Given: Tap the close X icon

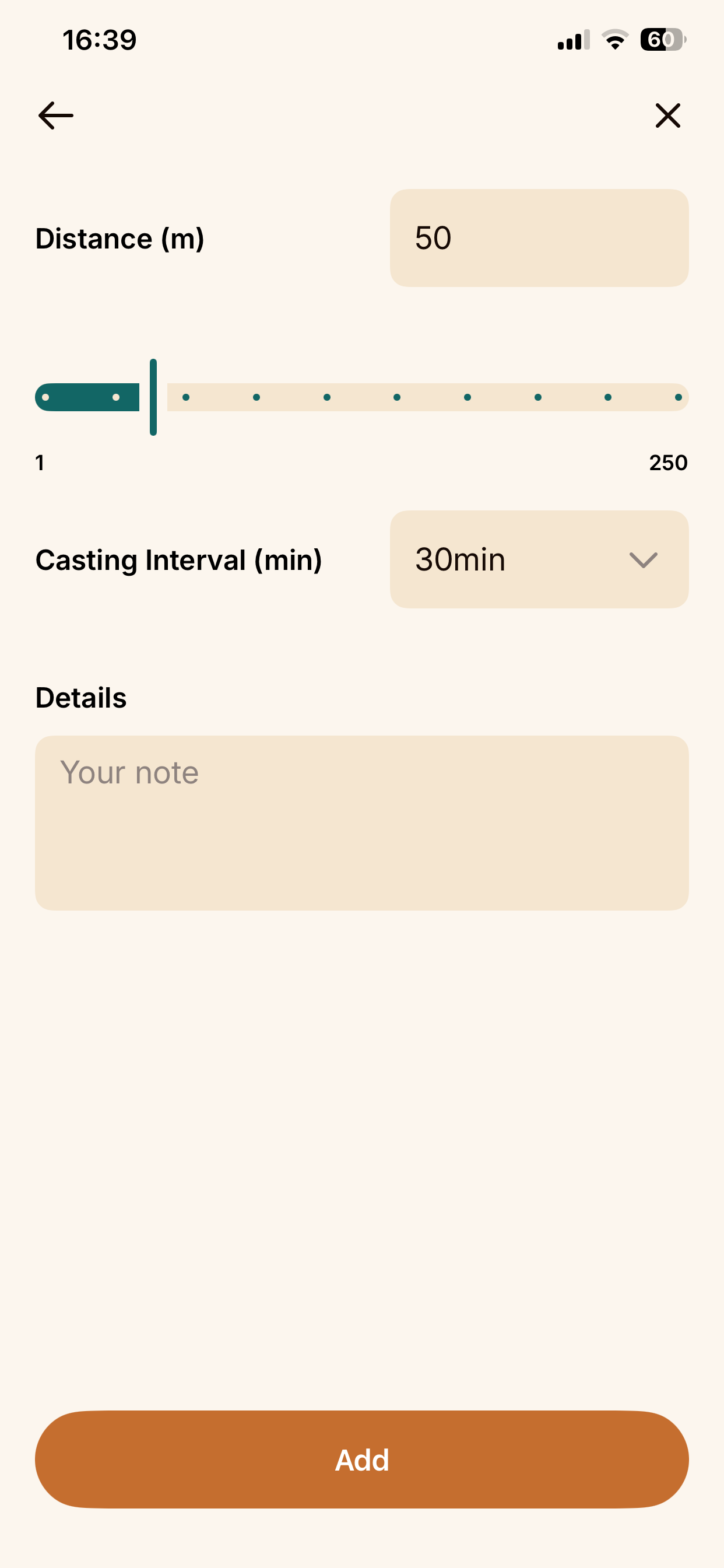Looking at the screenshot, I should tap(667, 116).
